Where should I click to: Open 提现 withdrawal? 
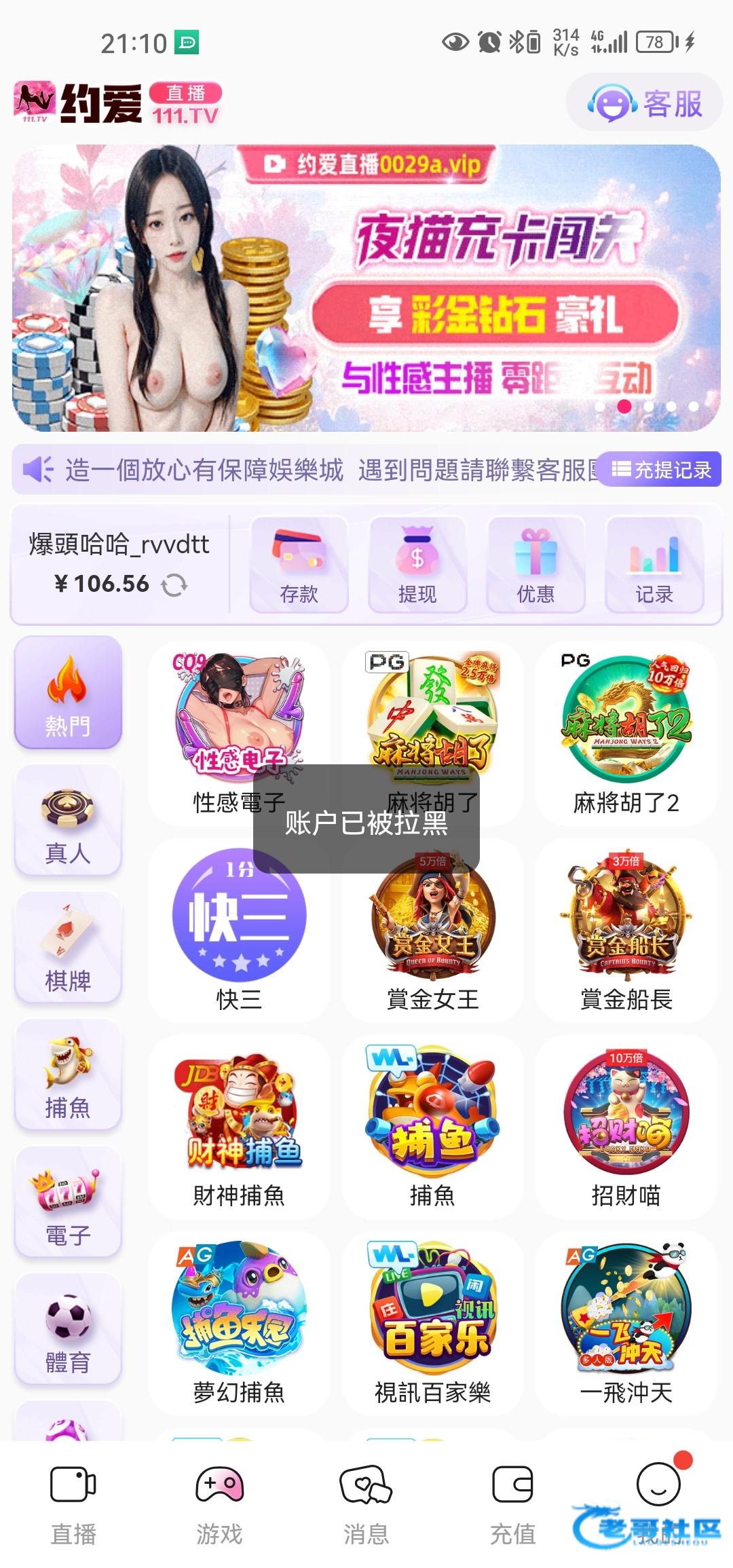point(417,565)
